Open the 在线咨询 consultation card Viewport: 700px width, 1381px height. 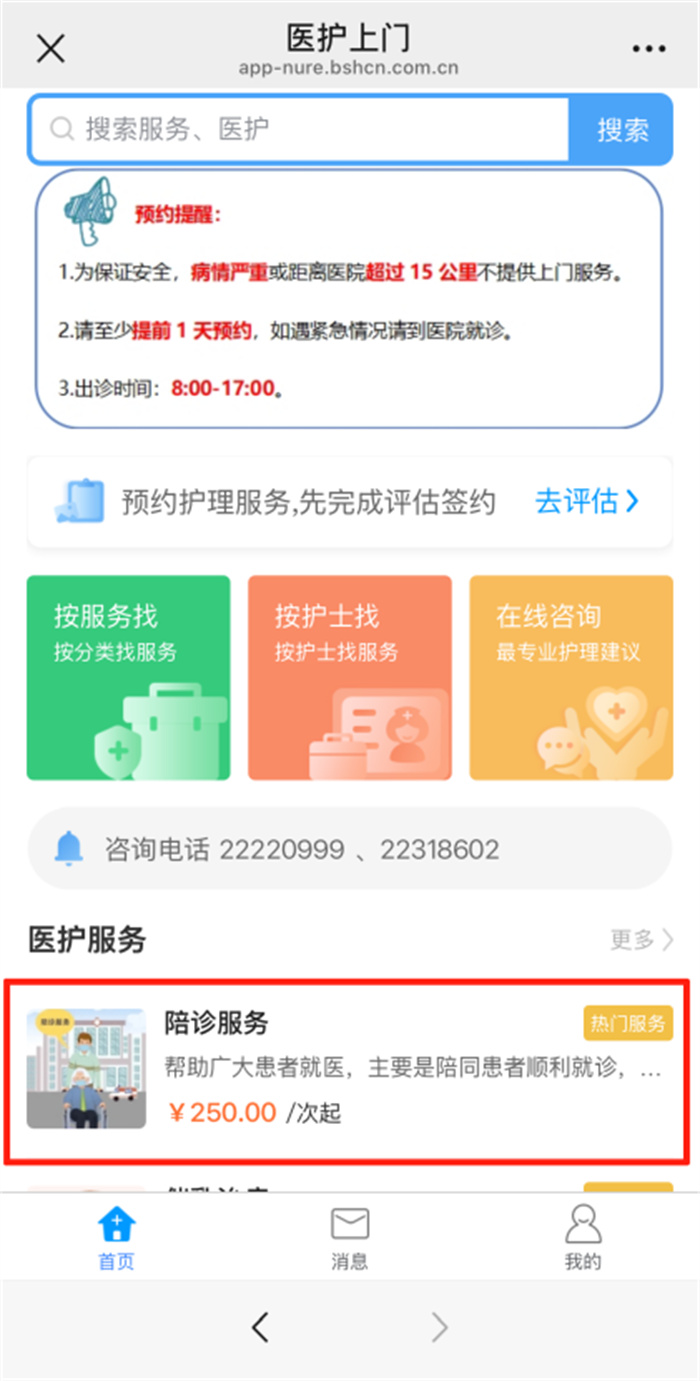[x=571, y=677]
